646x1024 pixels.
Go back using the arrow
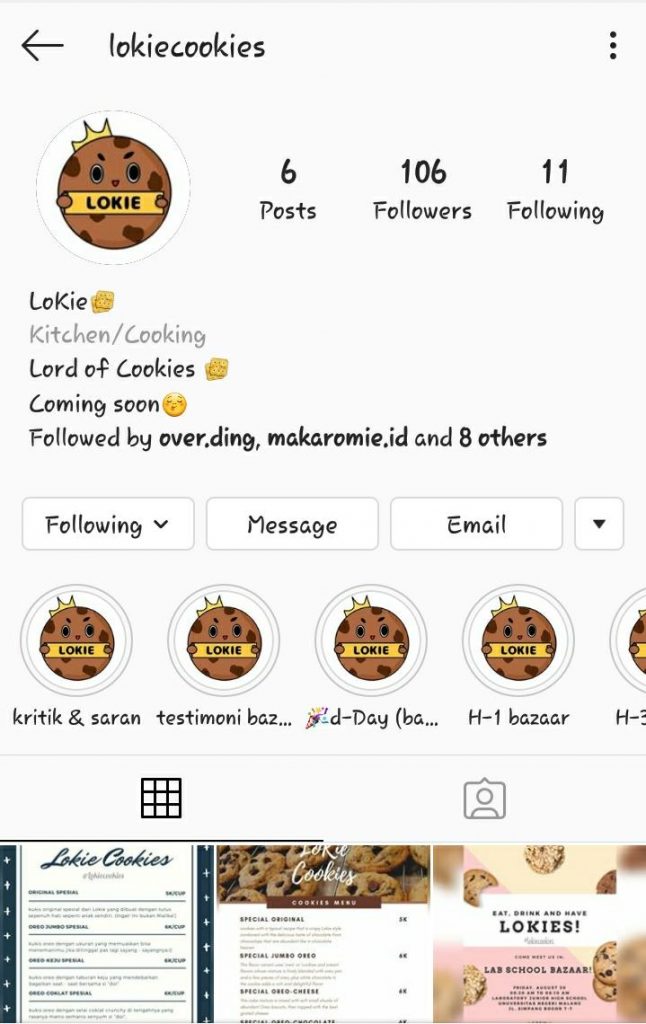(42, 45)
